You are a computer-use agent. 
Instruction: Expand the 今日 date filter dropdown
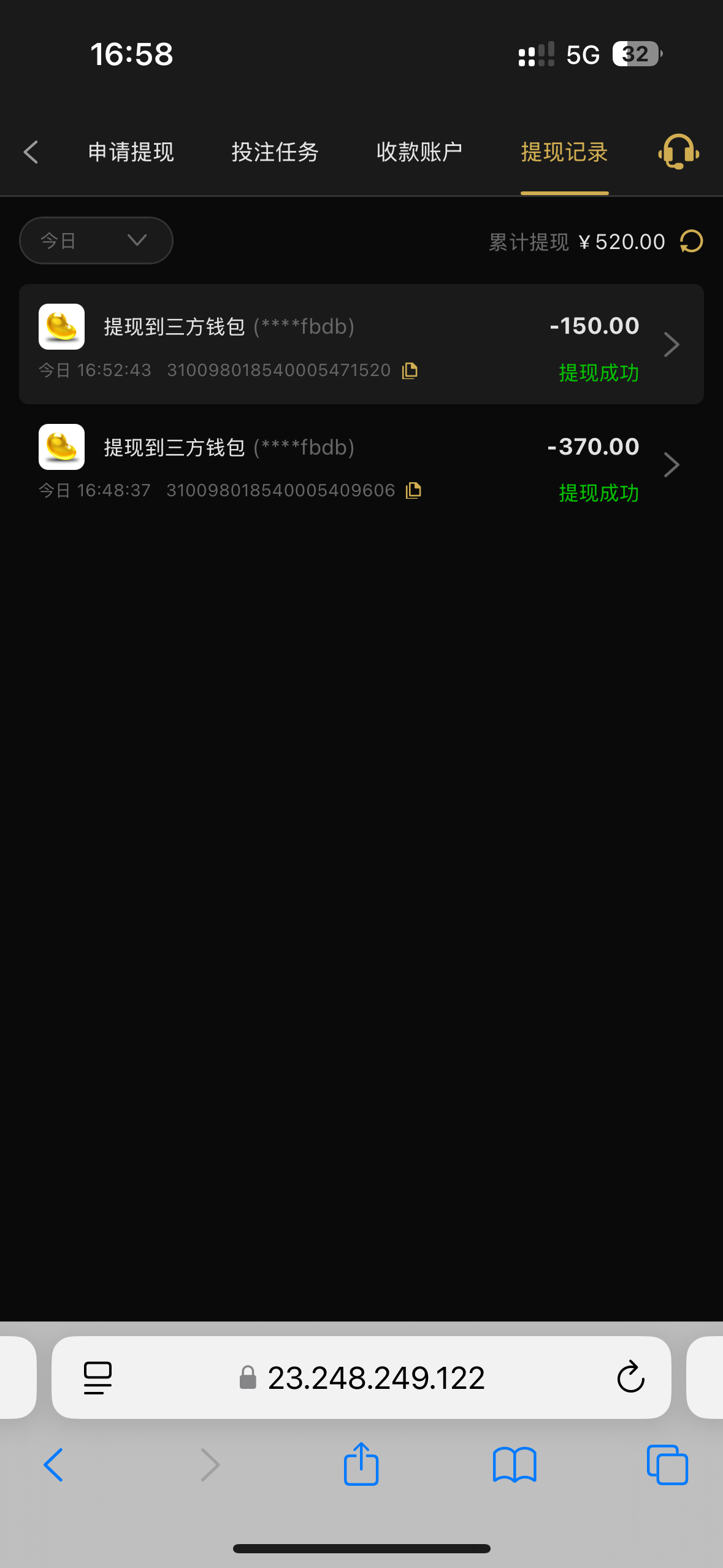pyautogui.click(x=96, y=240)
